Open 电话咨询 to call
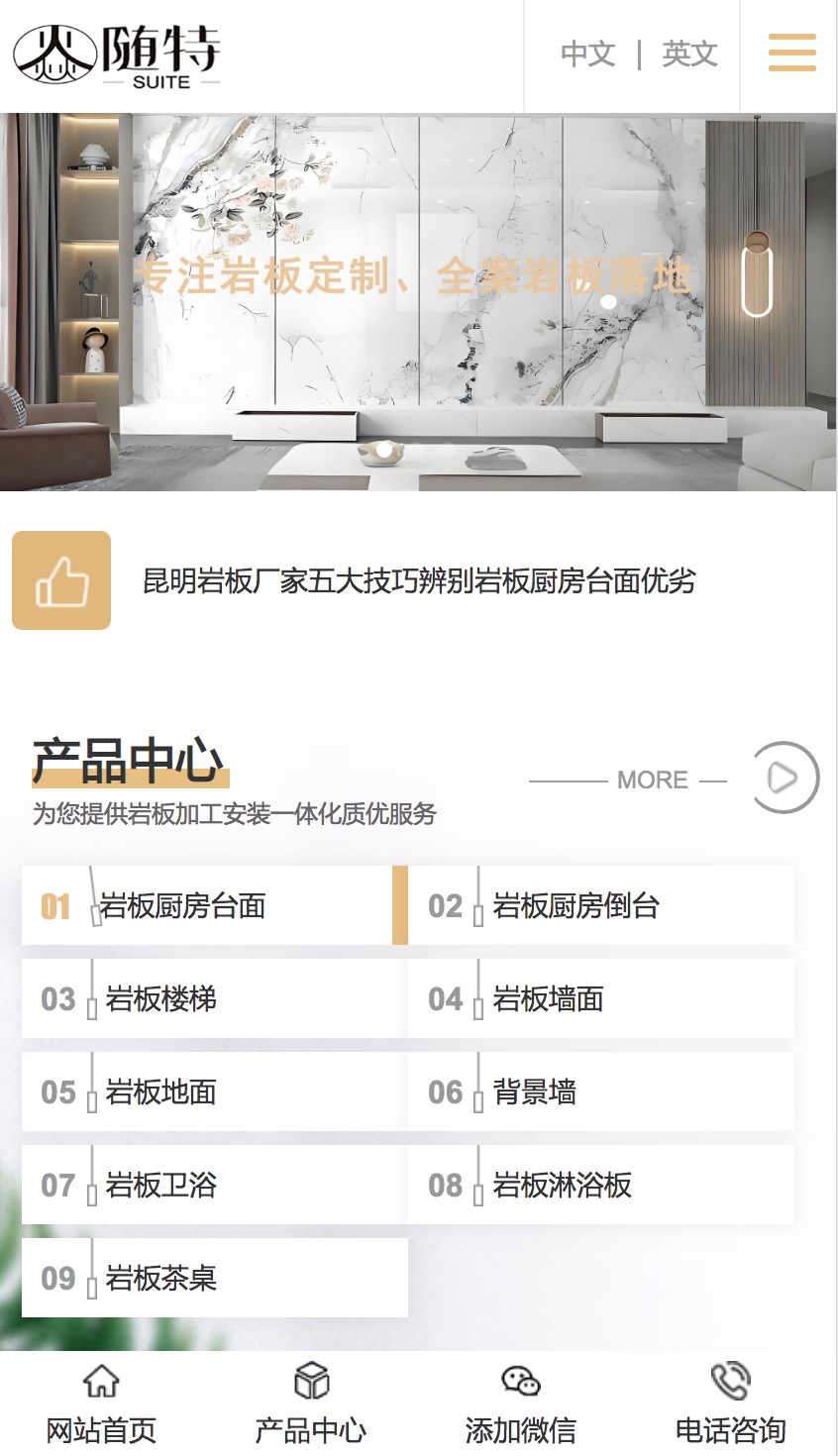The height and width of the screenshot is (1456, 838). pos(731,1404)
